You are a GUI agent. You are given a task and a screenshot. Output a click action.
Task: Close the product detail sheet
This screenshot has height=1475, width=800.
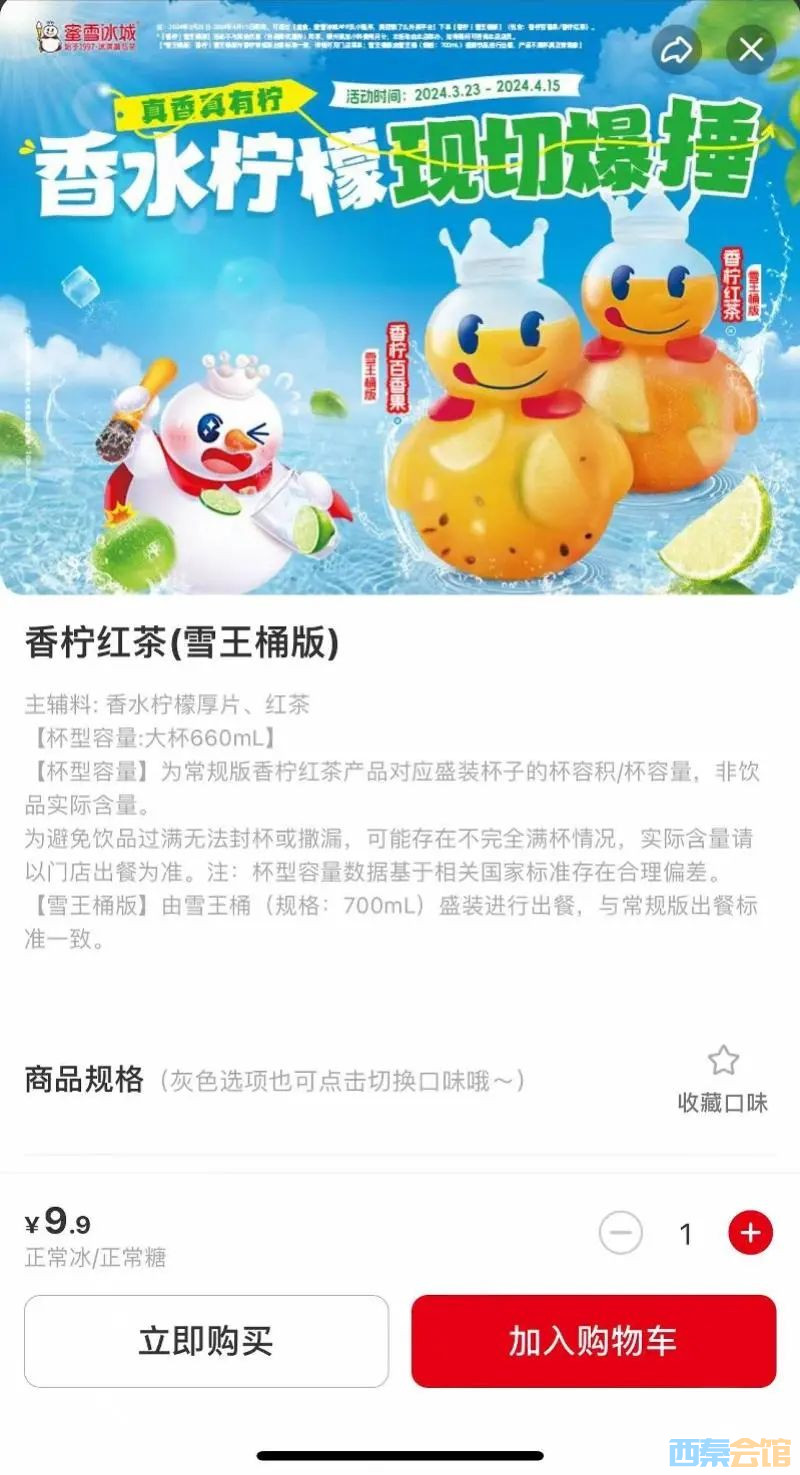point(751,50)
